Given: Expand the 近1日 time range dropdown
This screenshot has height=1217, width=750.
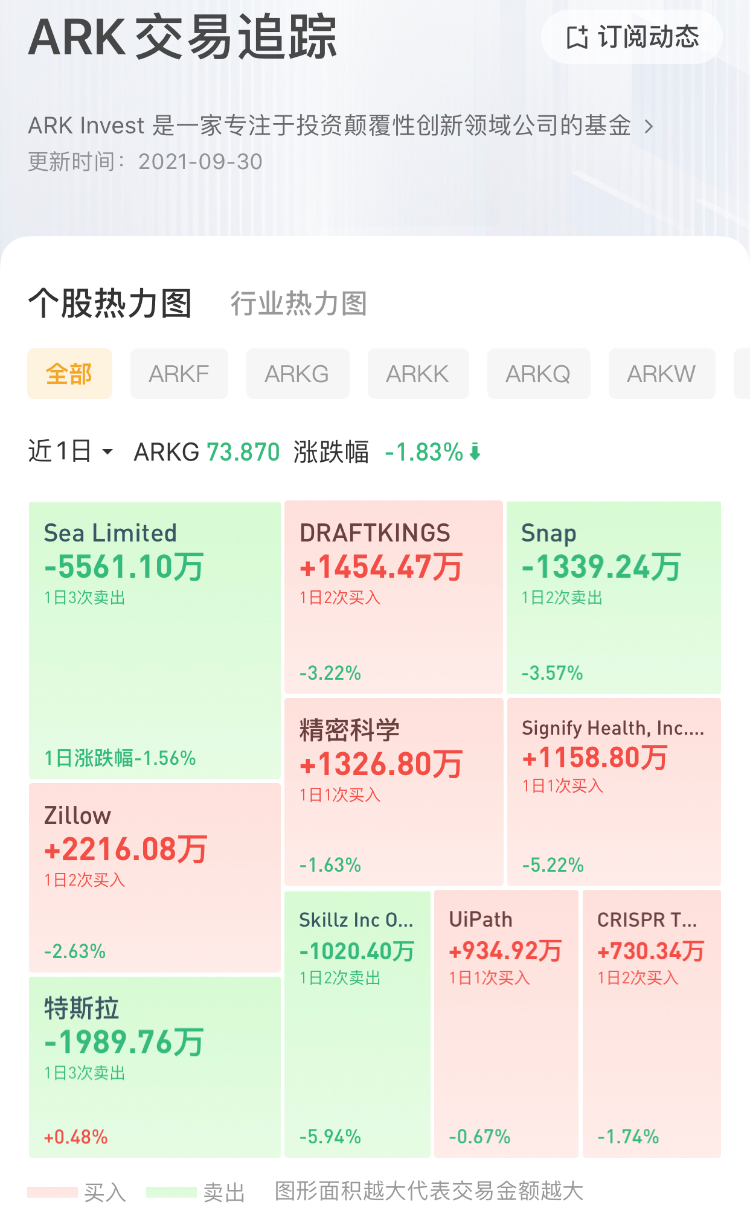Looking at the screenshot, I should pos(71,452).
